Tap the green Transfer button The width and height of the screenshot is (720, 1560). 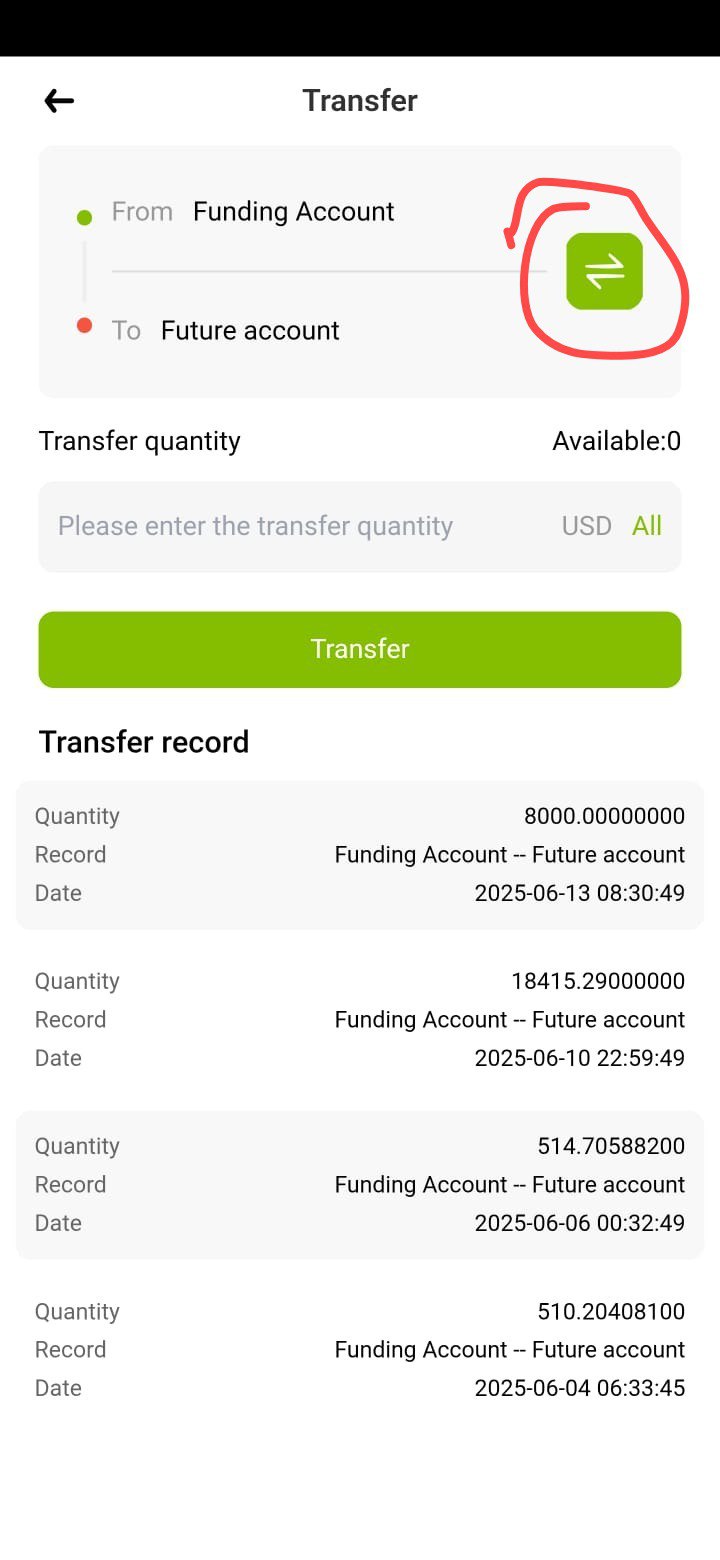tap(360, 649)
